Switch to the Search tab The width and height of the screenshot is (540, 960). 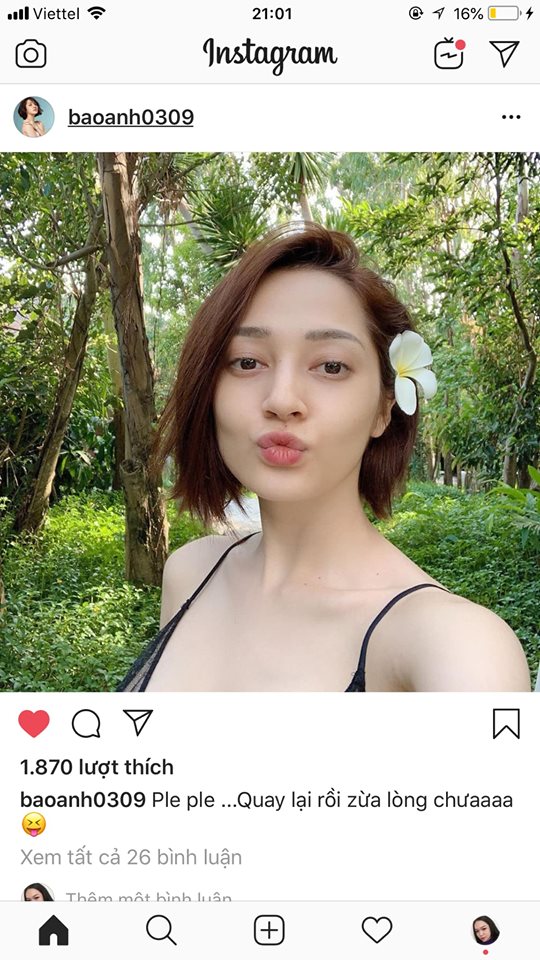pos(162,931)
